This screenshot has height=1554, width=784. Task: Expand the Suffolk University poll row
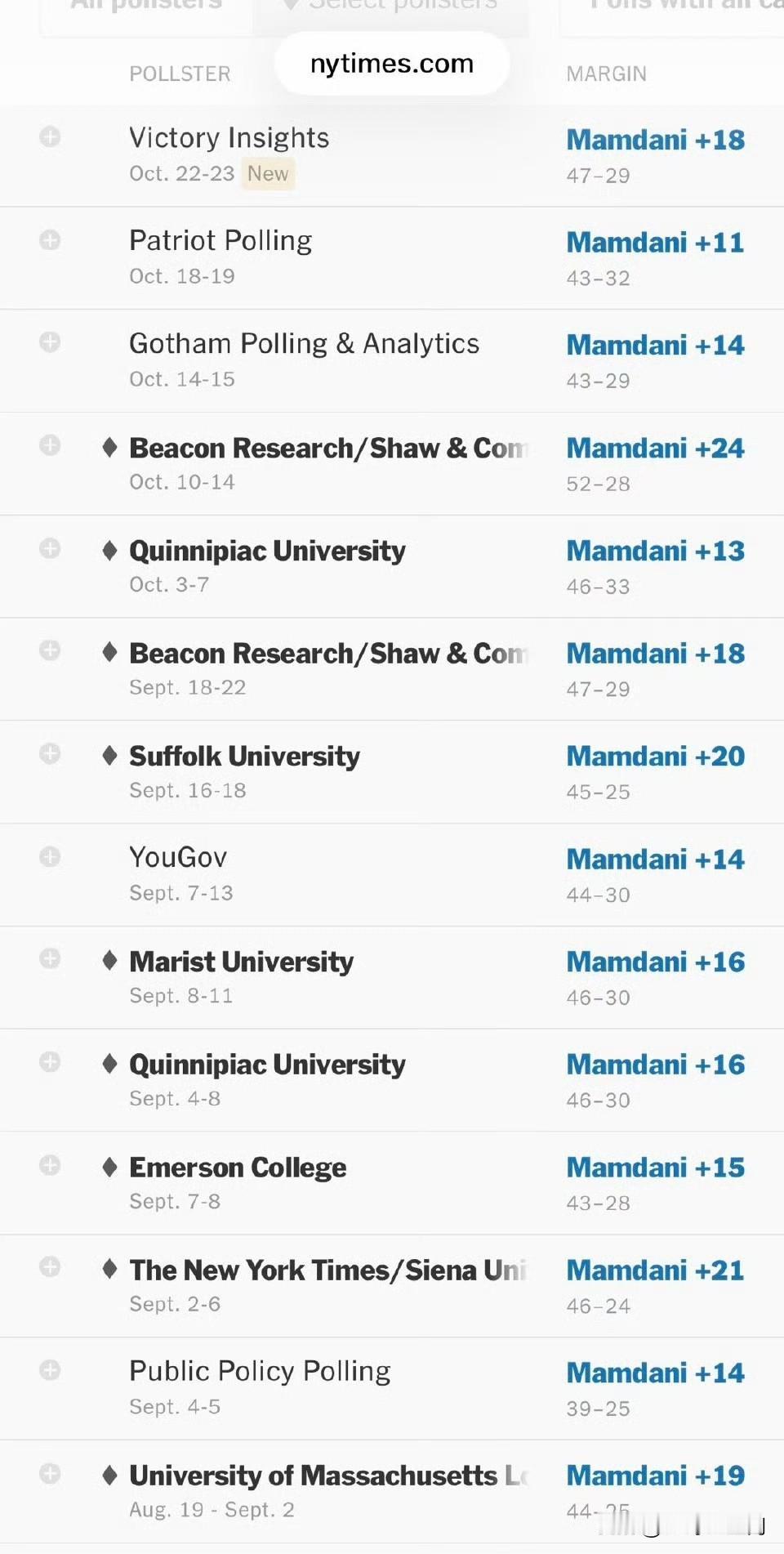point(50,753)
